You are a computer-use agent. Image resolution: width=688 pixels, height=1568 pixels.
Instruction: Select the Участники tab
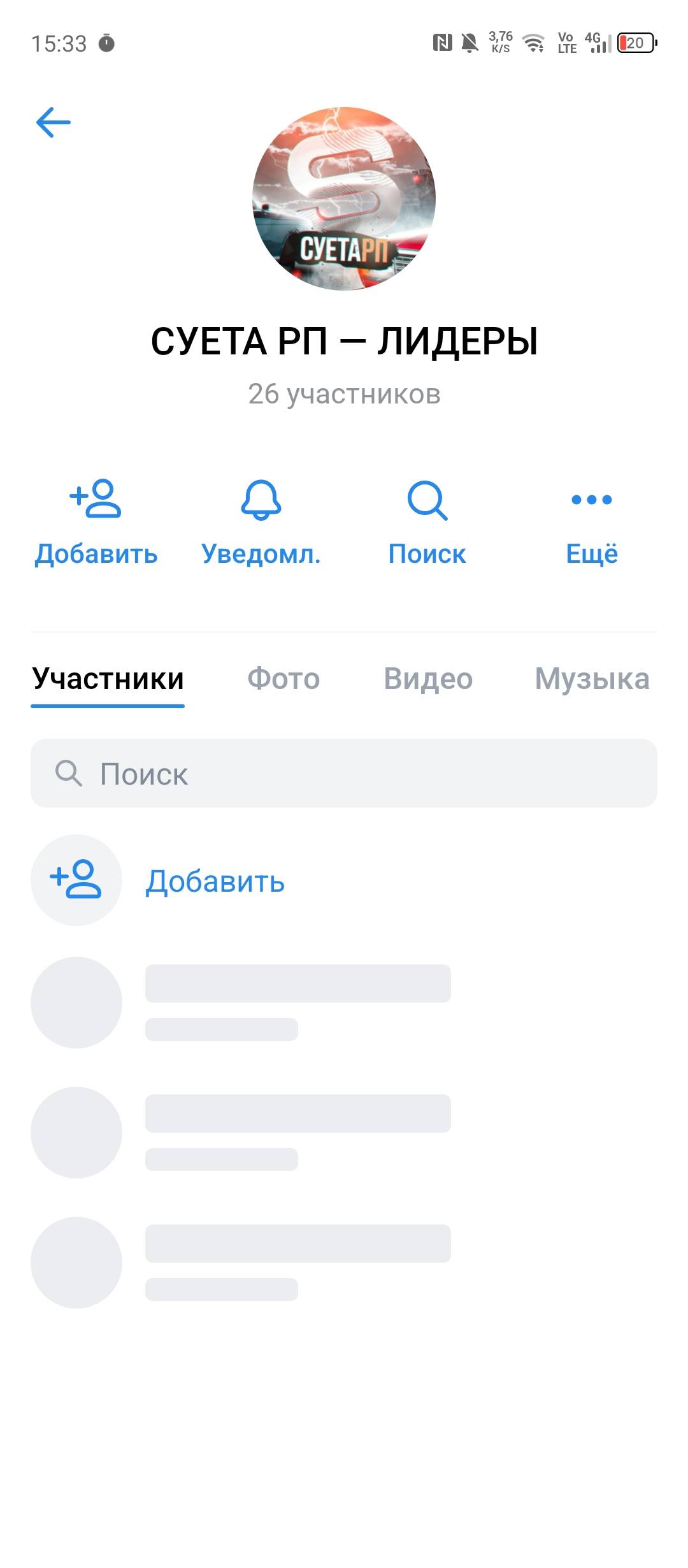point(108,679)
